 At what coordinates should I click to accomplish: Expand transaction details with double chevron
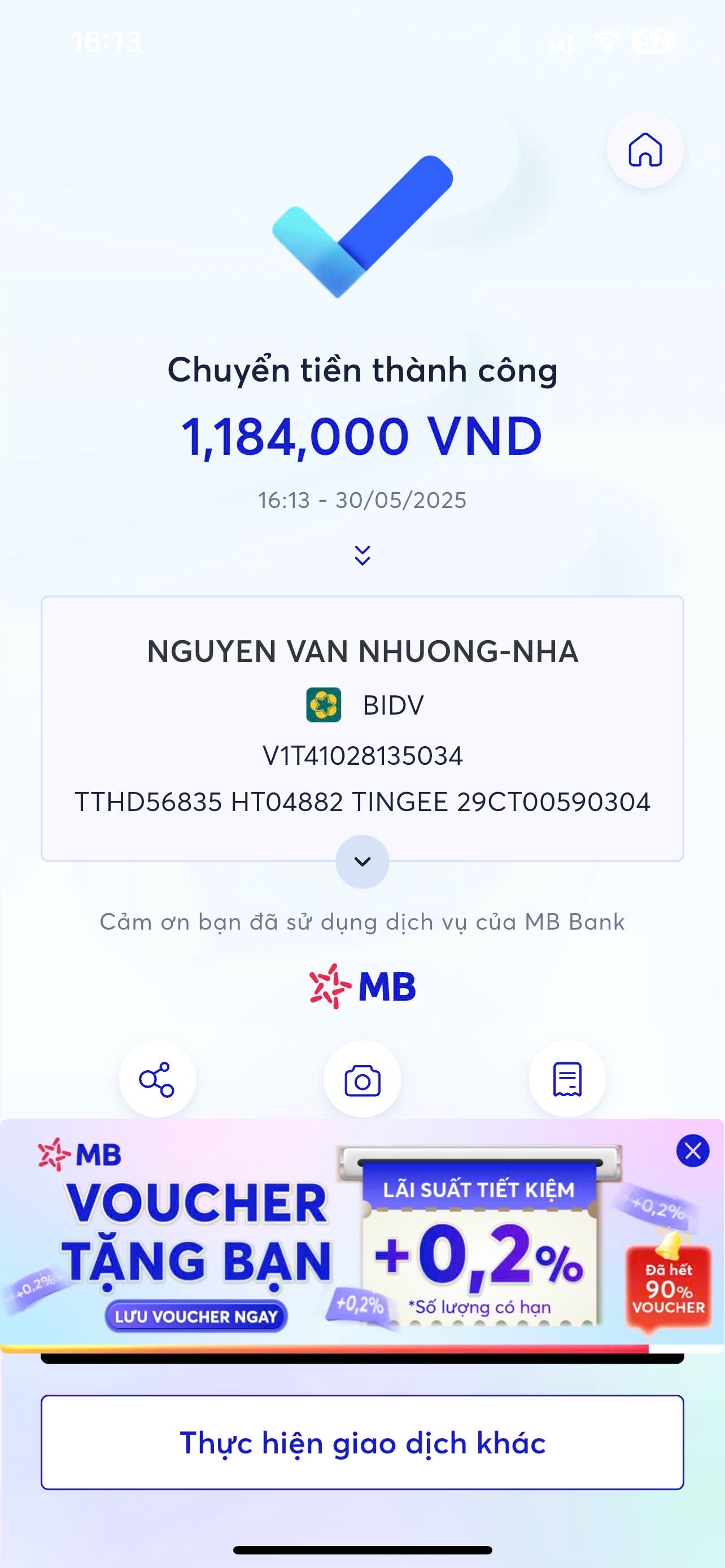pyautogui.click(x=362, y=555)
